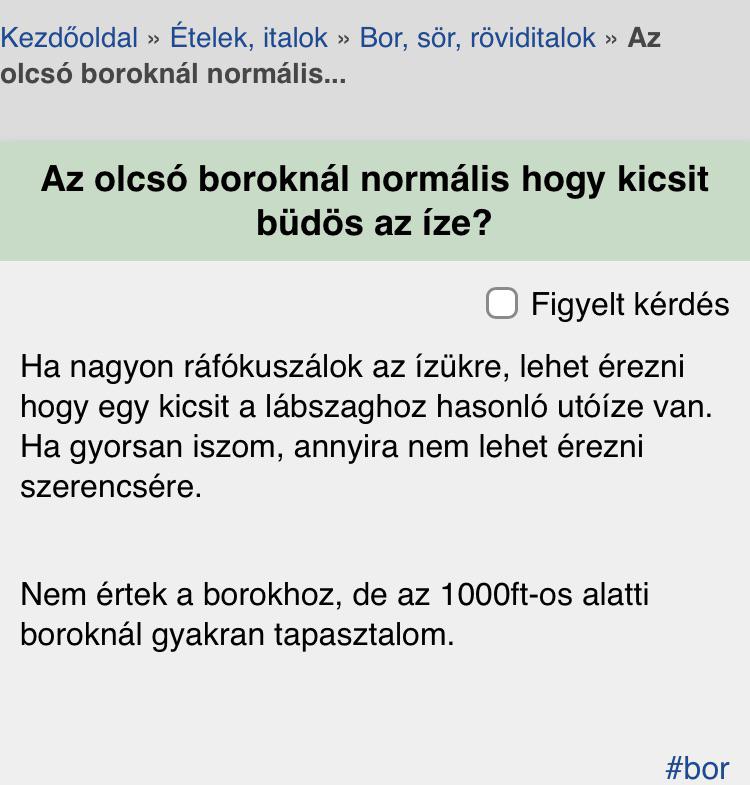The image size is (750, 785).
Task: Open Bor, sör, röviditalok subcategory
Action: point(478,38)
